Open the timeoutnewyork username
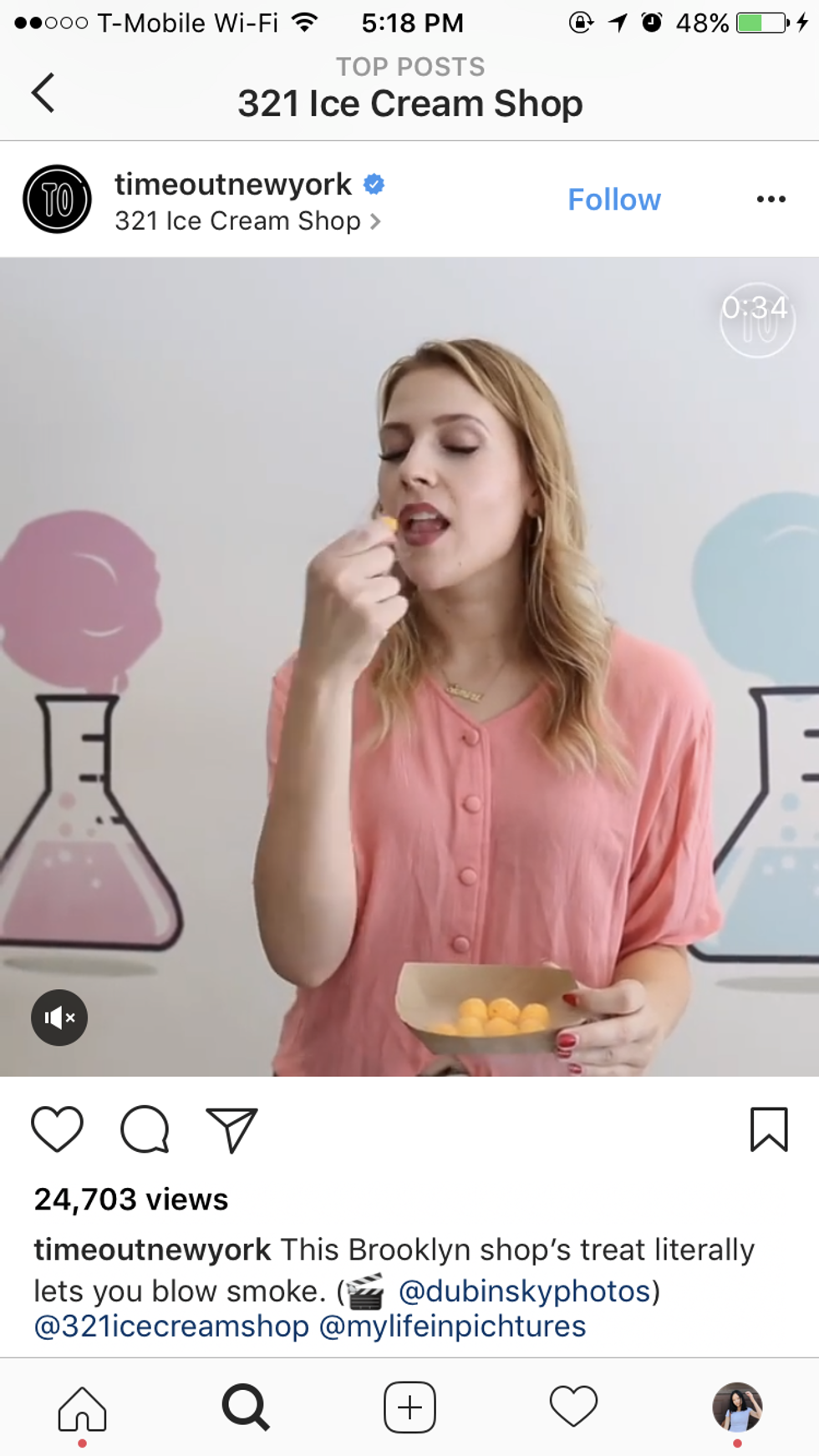819x1456 pixels. pyautogui.click(x=233, y=185)
